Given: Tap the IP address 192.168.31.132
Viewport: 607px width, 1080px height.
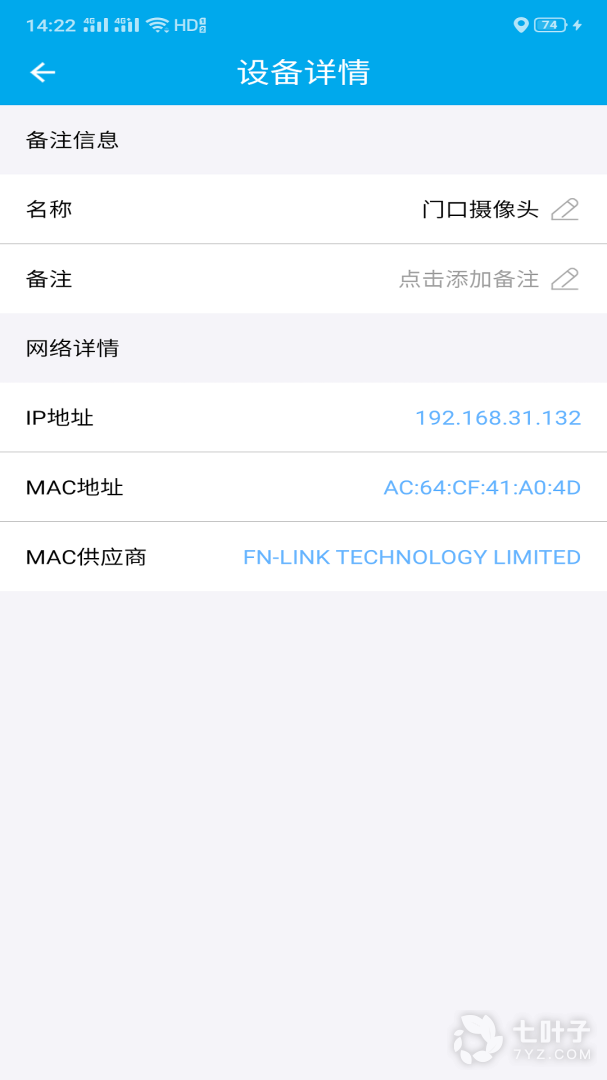Looking at the screenshot, I should click(x=497, y=418).
